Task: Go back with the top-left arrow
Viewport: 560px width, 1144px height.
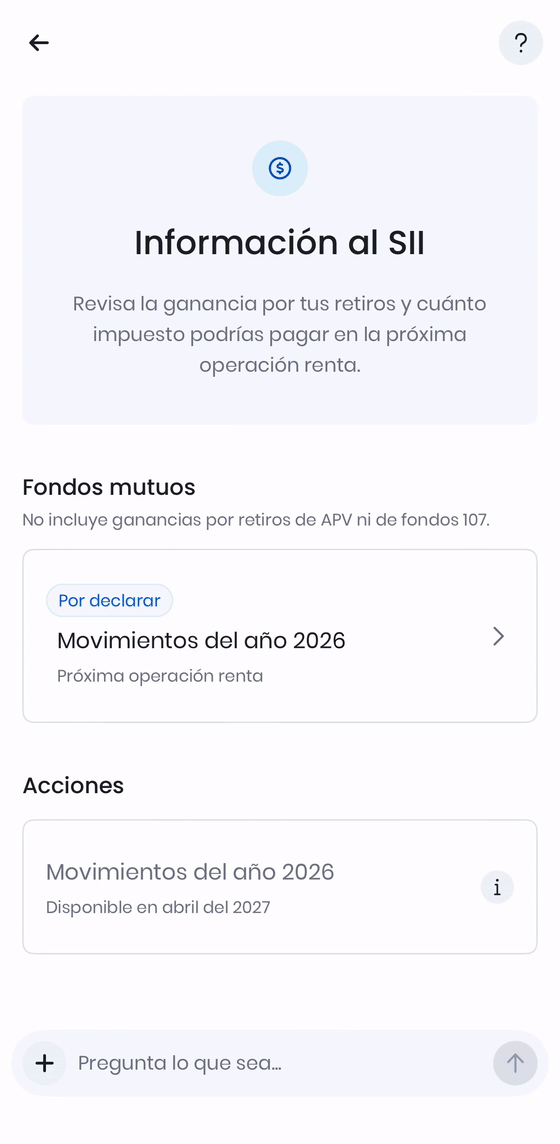Action: (39, 43)
